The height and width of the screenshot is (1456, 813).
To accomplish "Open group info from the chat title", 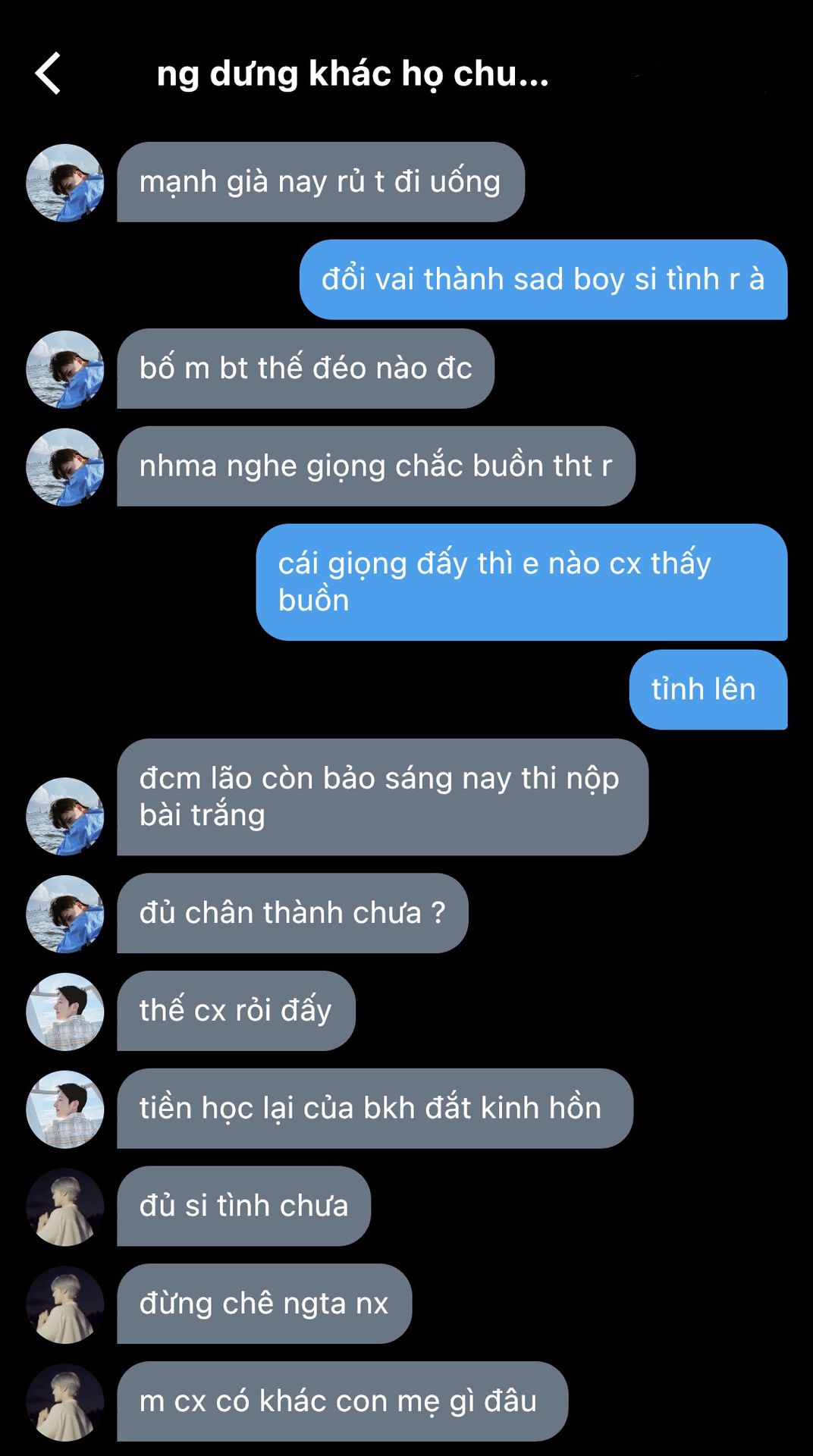I will coord(352,74).
